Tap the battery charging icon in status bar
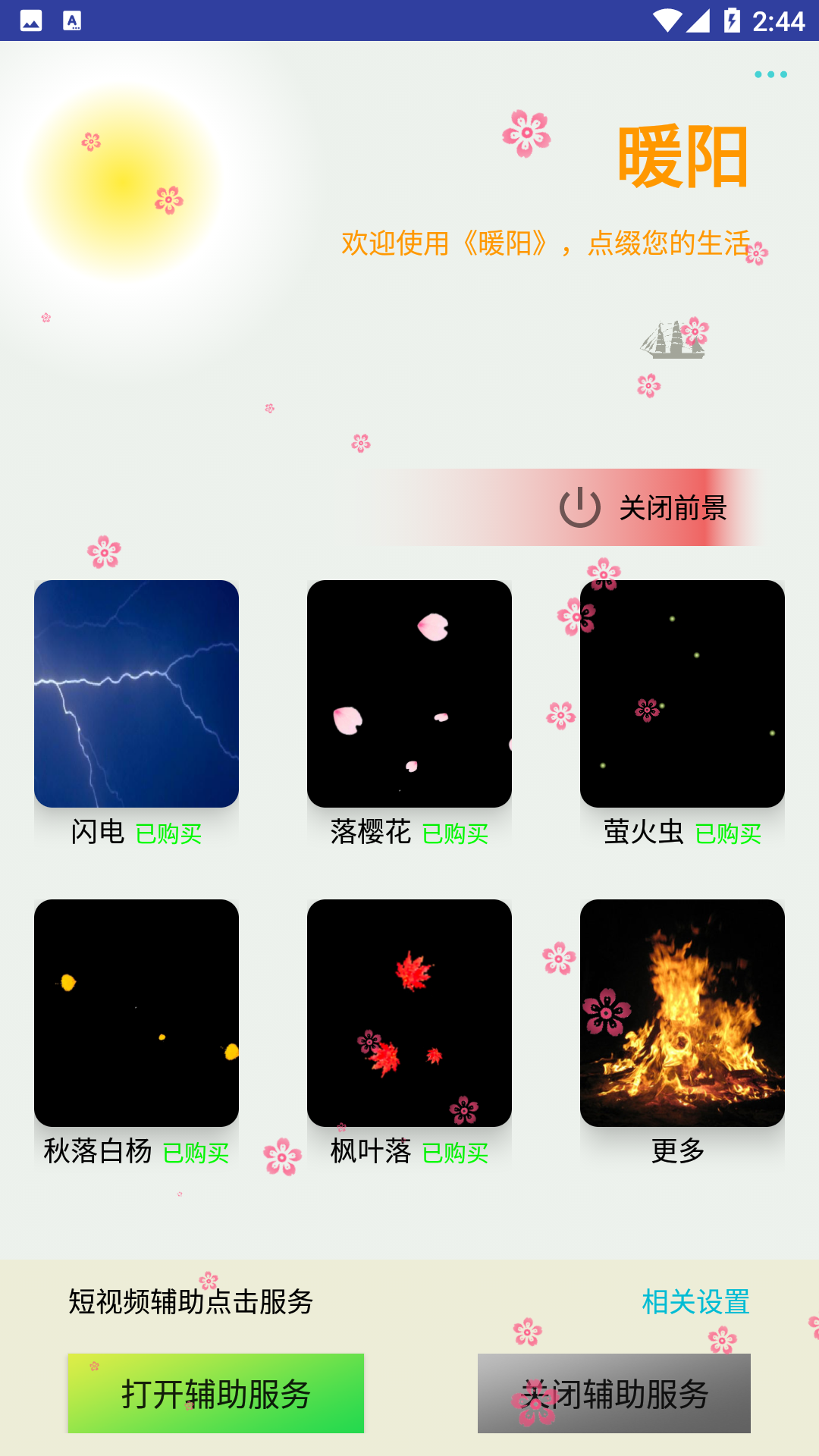The height and width of the screenshot is (1456, 819). 731,20
